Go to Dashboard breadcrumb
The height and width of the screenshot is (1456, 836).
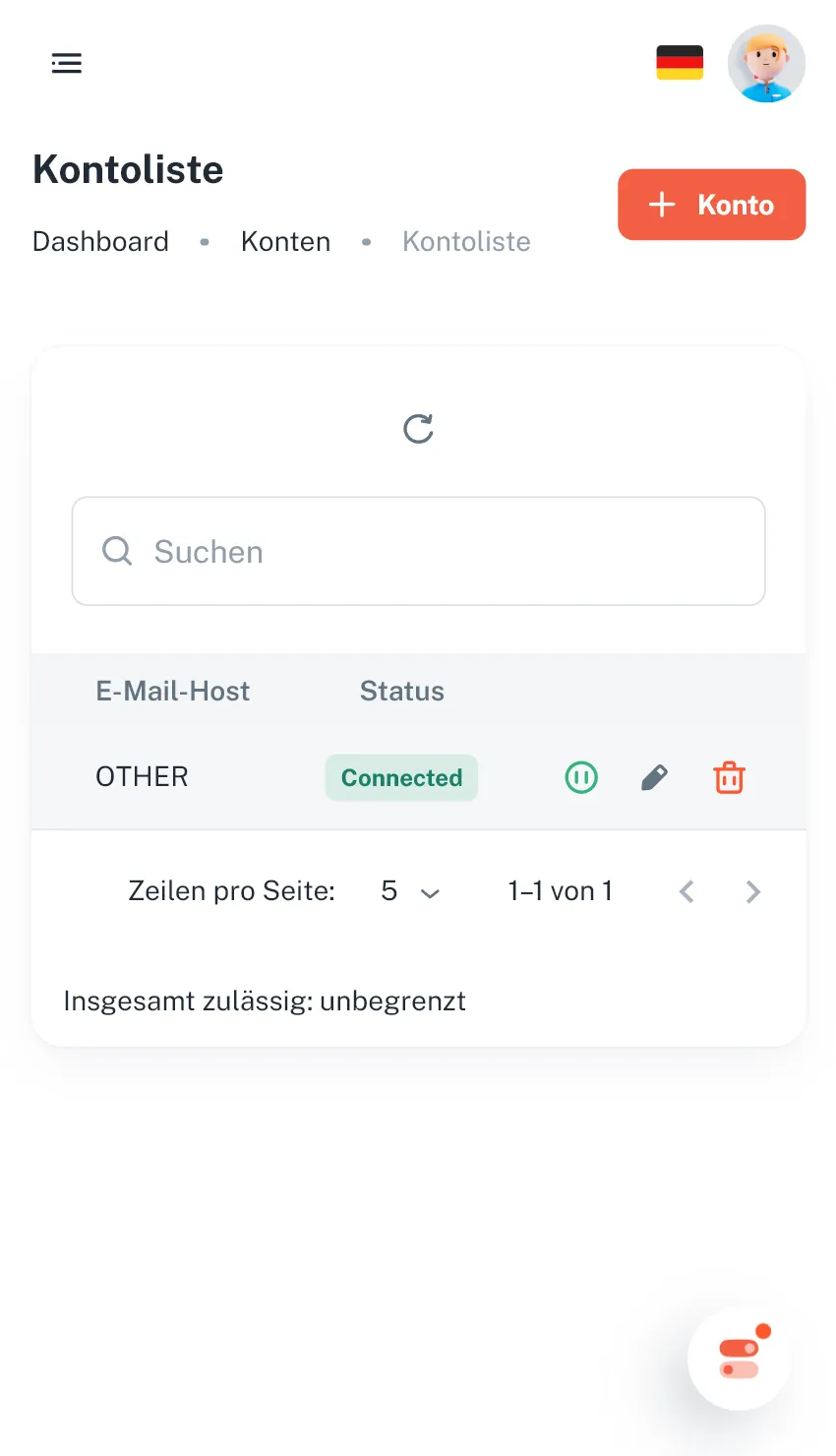click(100, 242)
